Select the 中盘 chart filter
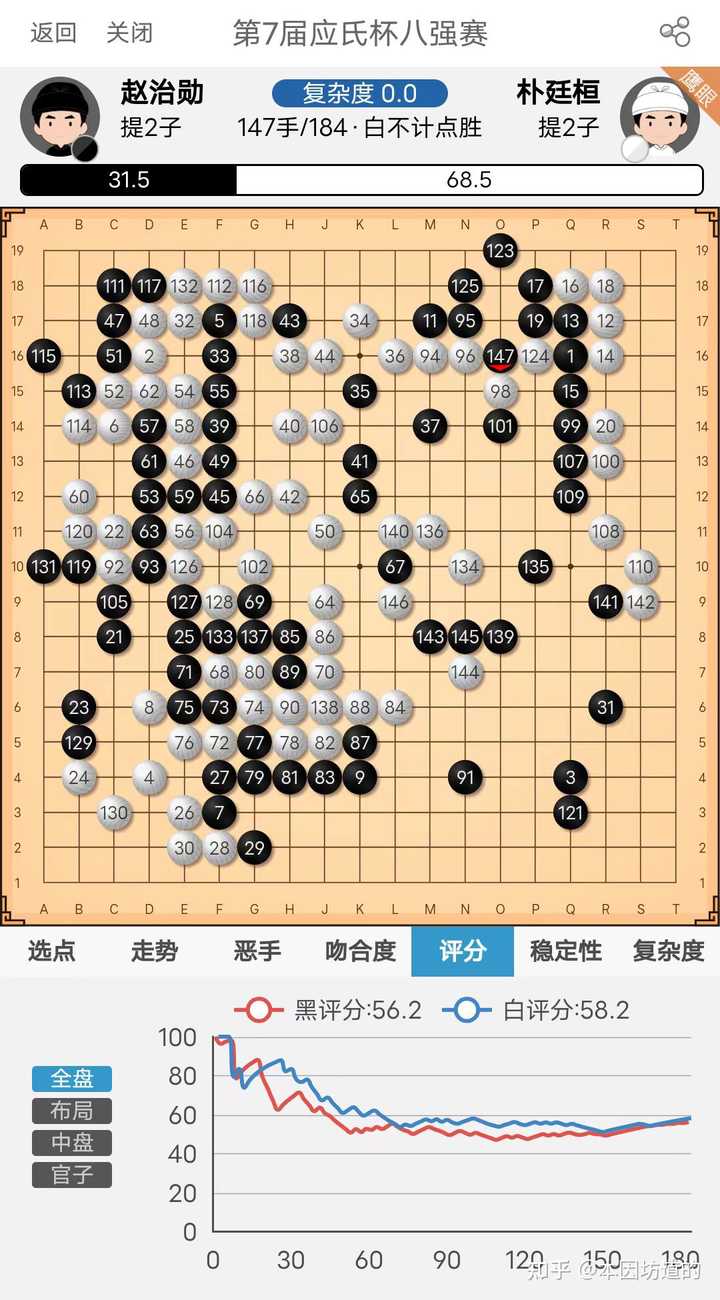 tap(72, 1143)
